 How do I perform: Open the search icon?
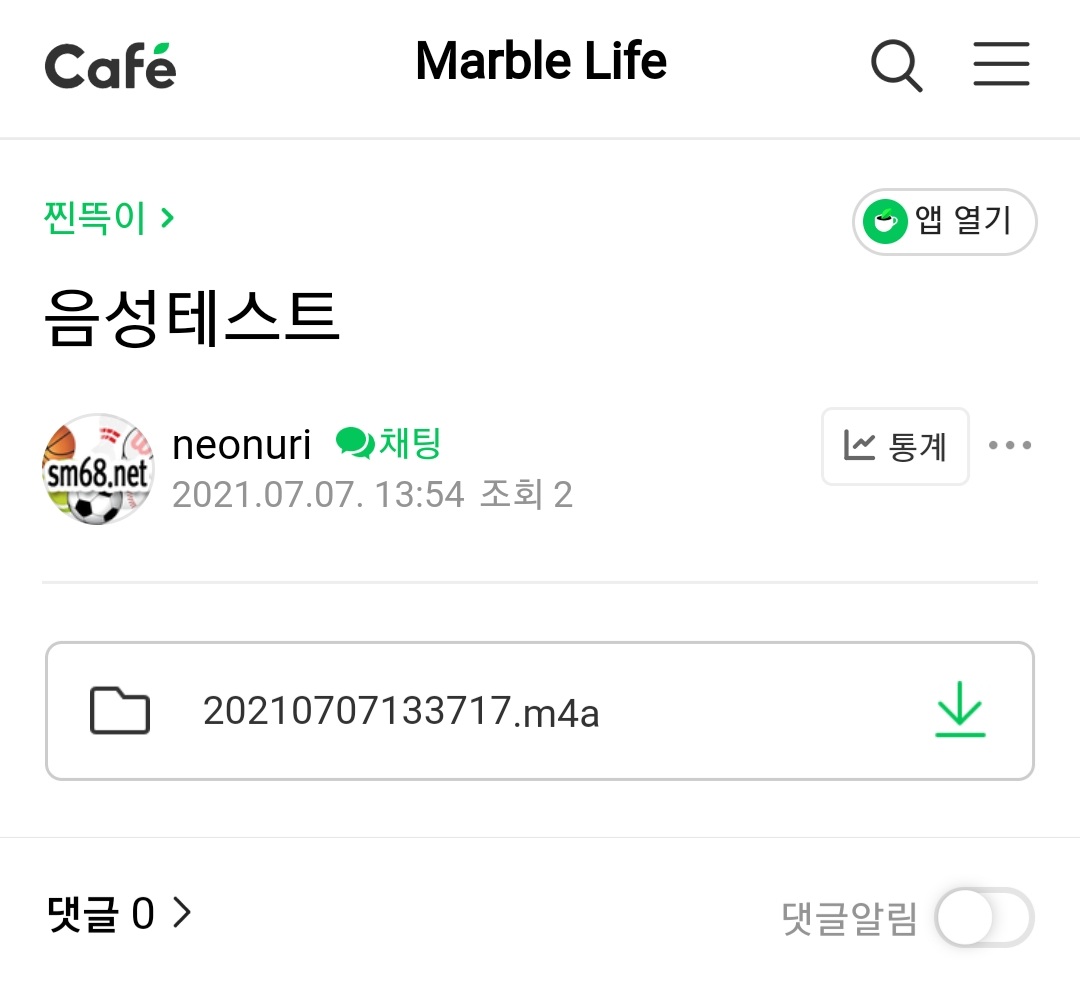pos(896,66)
